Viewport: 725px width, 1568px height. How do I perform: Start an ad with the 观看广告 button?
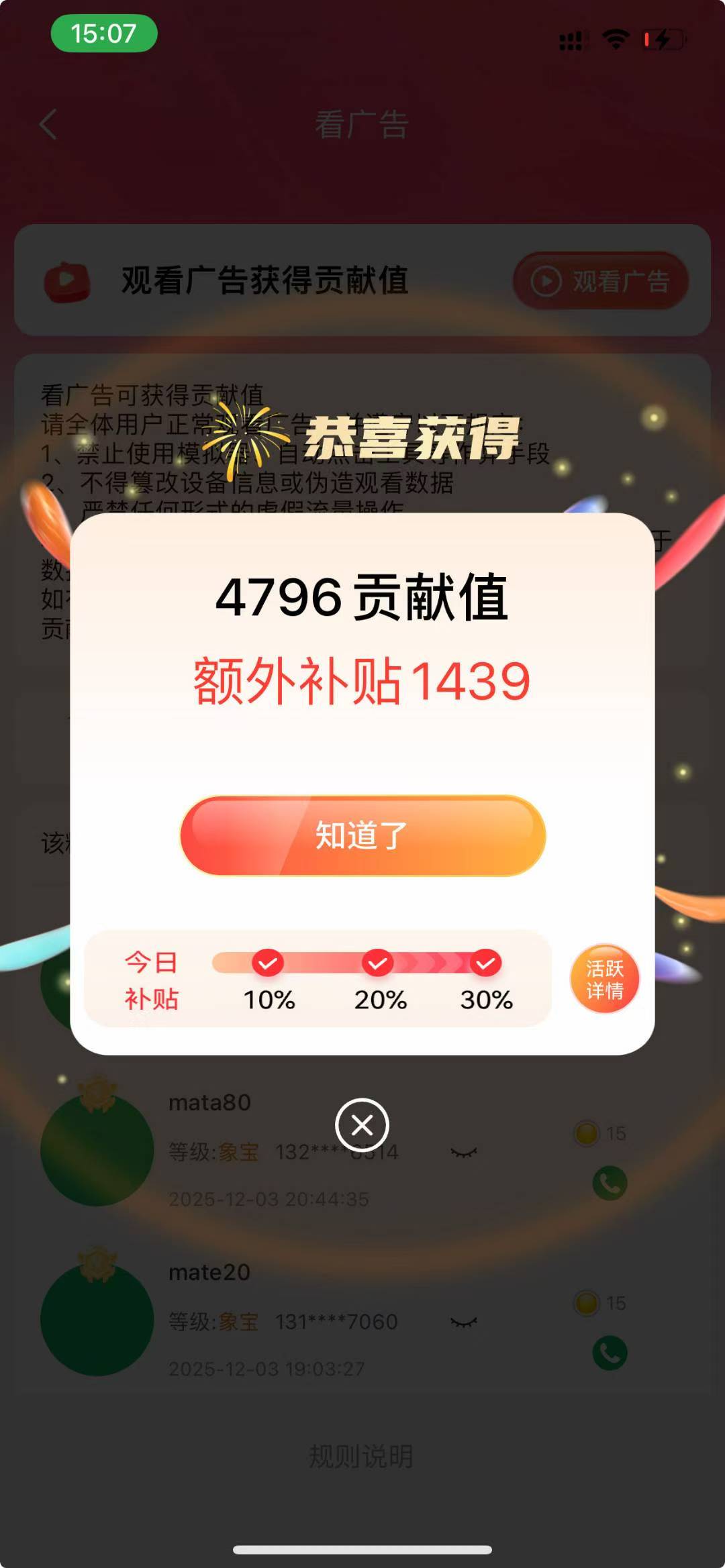tap(599, 282)
